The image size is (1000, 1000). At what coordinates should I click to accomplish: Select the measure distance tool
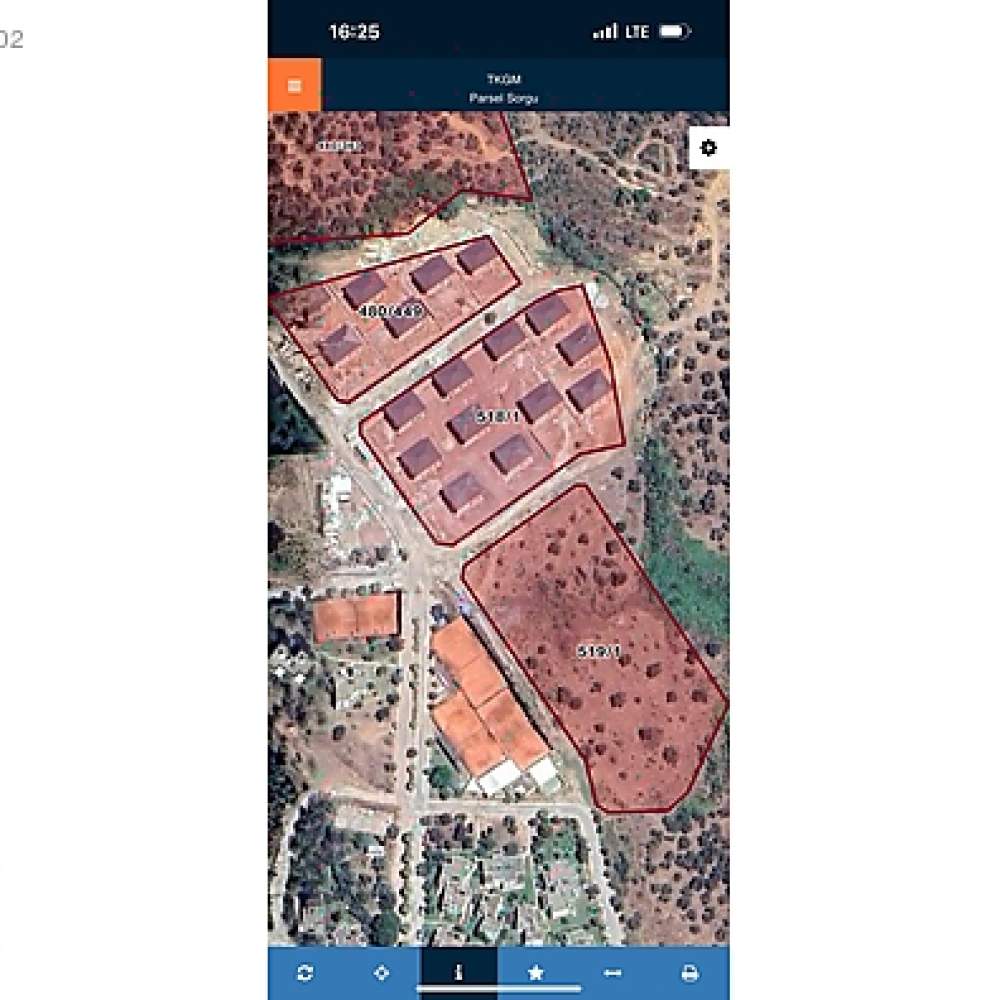[x=612, y=973]
